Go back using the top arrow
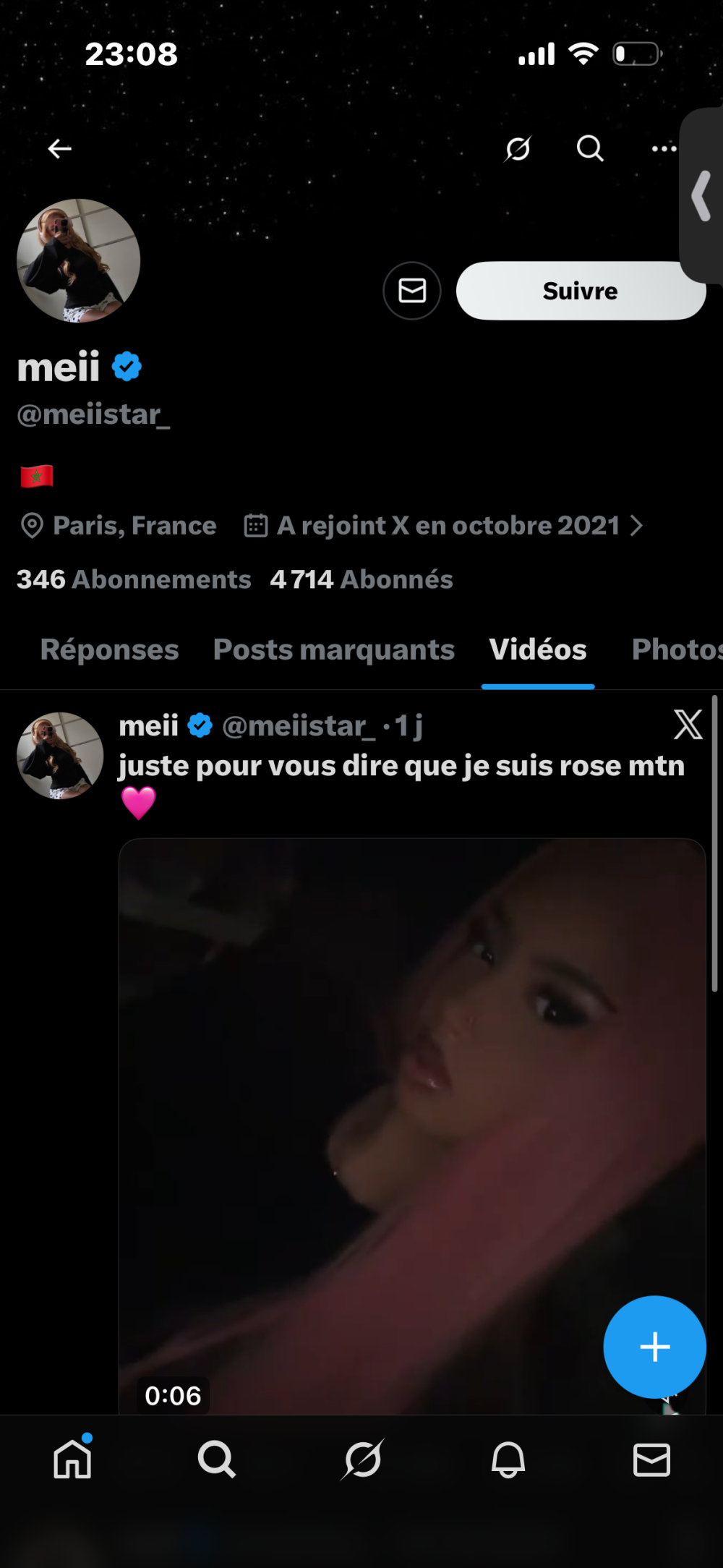 [60, 149]
